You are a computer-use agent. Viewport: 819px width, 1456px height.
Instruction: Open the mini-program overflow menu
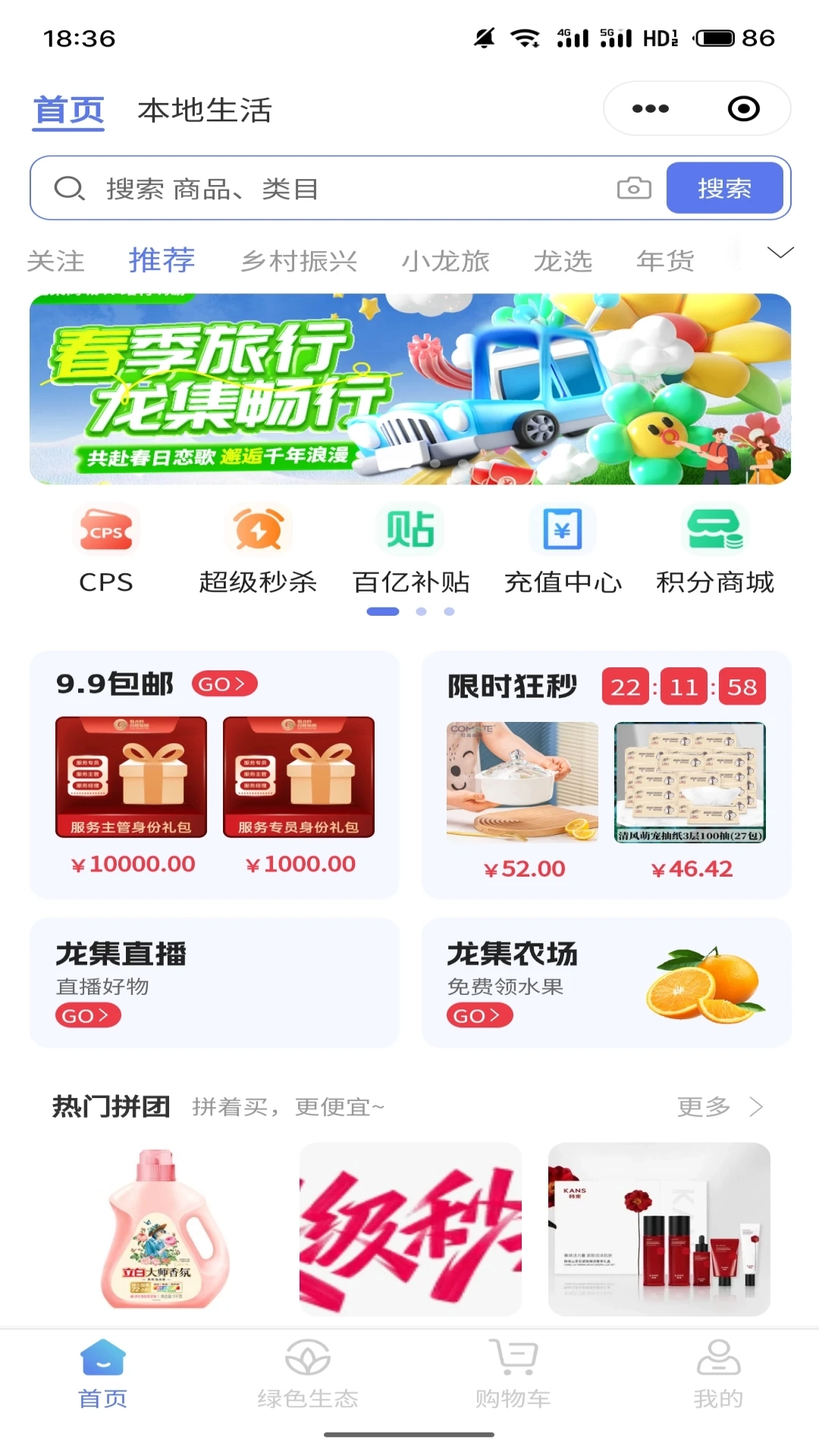(650, 109)
